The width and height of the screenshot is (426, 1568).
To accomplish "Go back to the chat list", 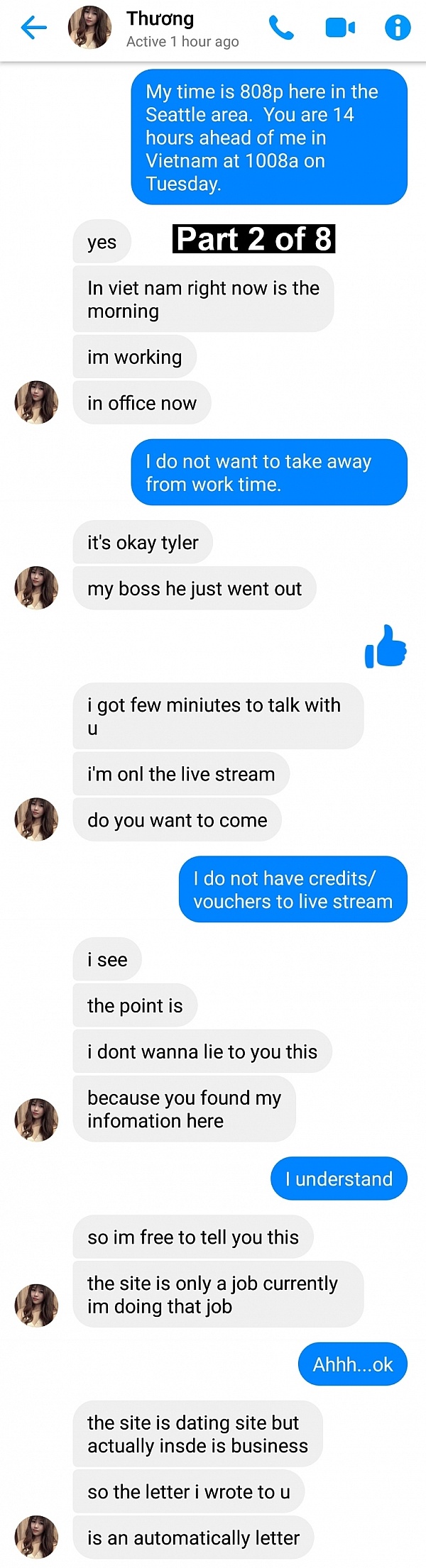I will pos(33,28).
